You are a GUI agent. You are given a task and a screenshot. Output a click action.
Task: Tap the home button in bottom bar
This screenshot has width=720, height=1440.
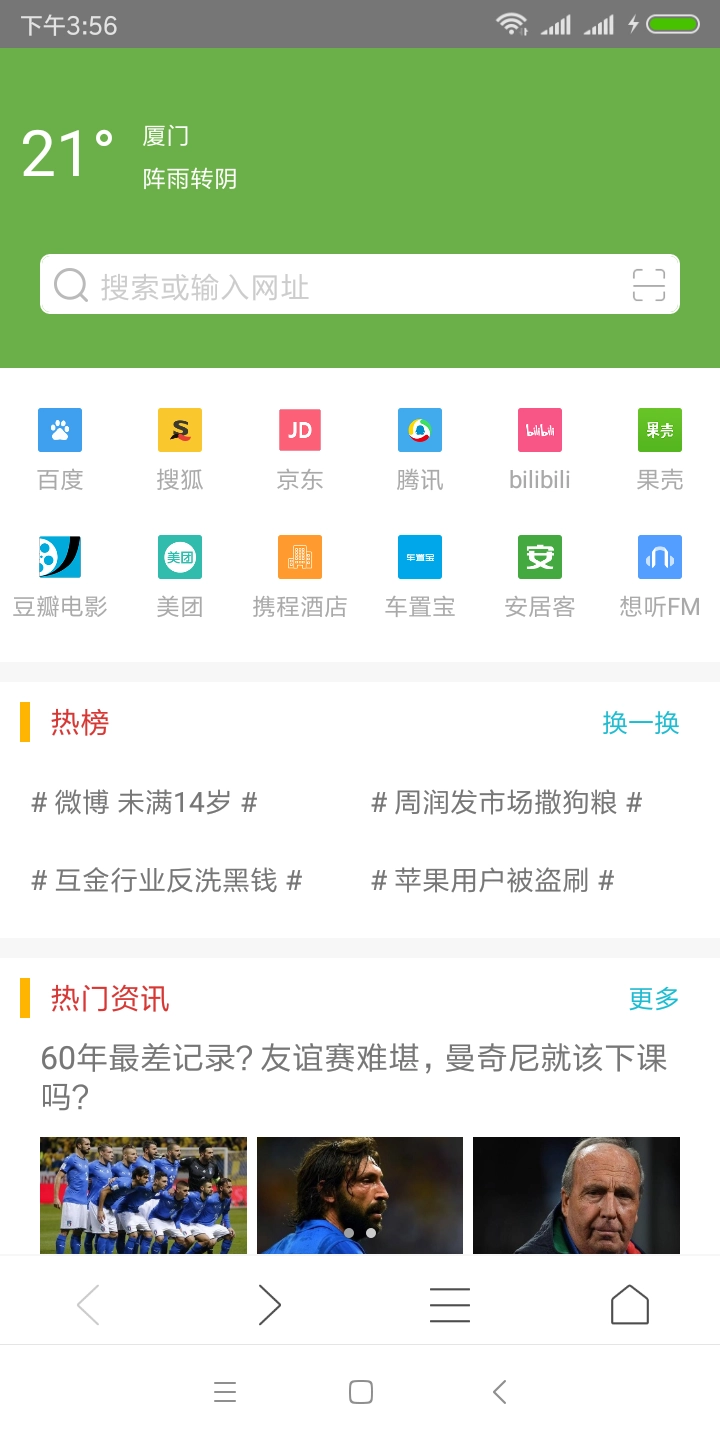(x=629, y=1304)
